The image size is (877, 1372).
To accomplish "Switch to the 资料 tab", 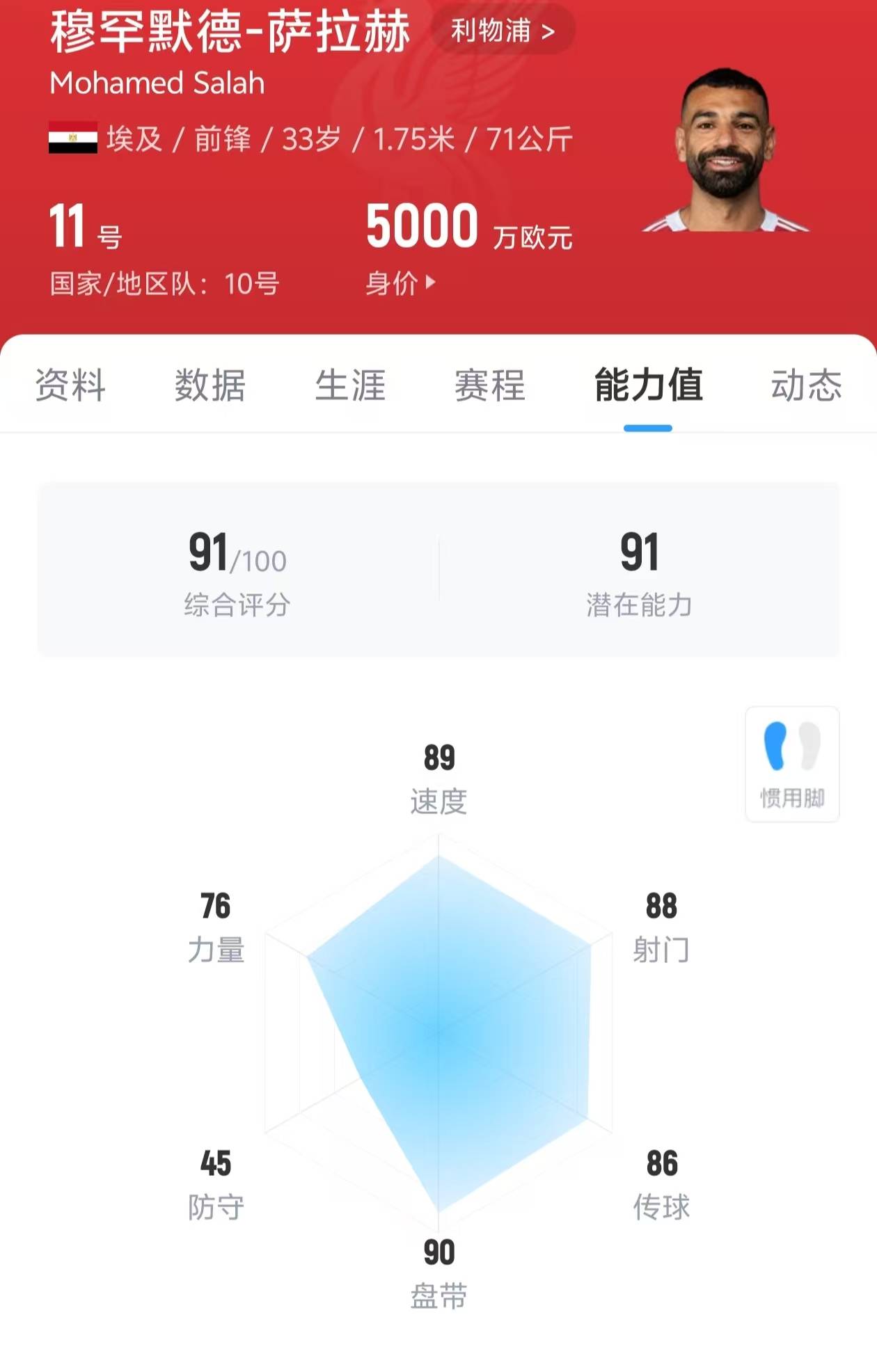I will (70, 385).
